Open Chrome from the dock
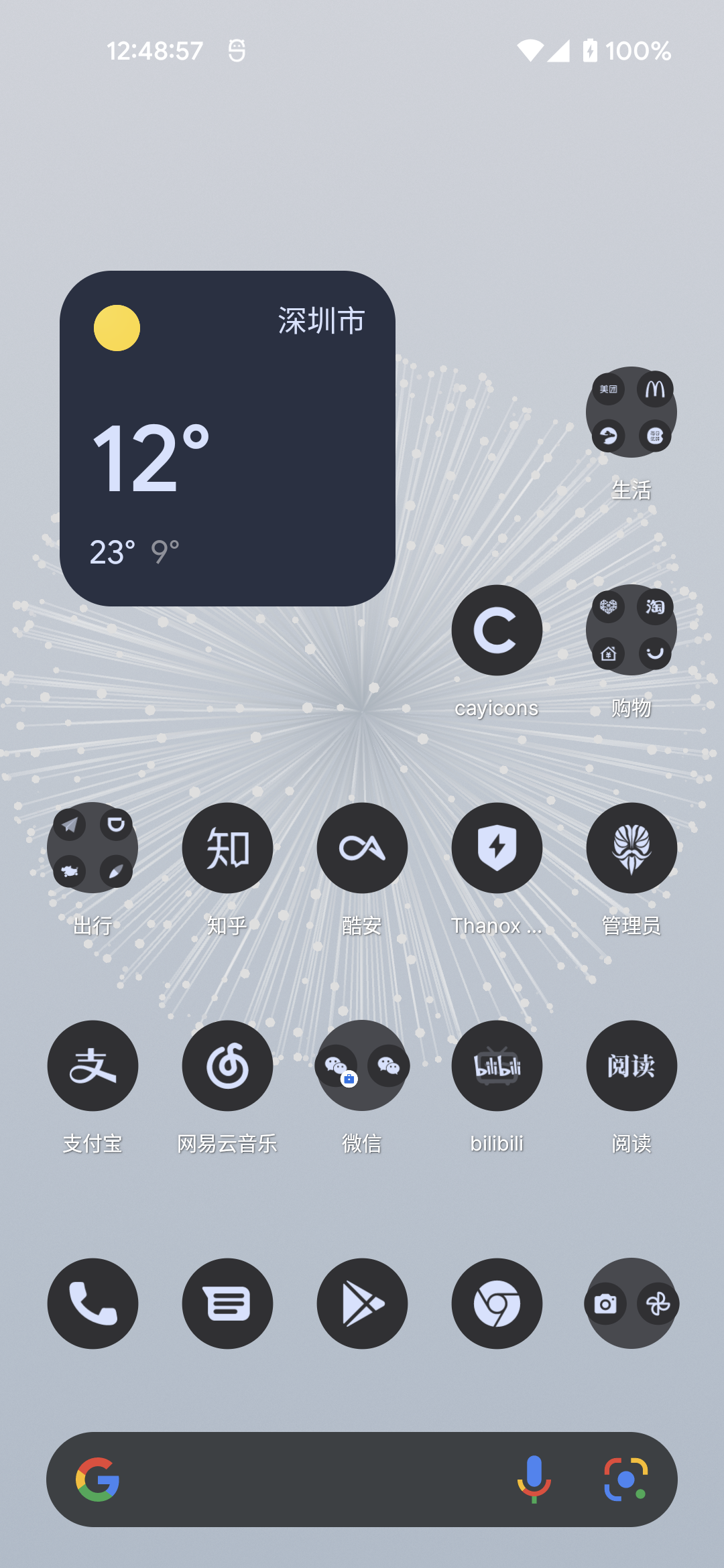The width and height of the screenshot is (724, 1568). pos(496,1302)
